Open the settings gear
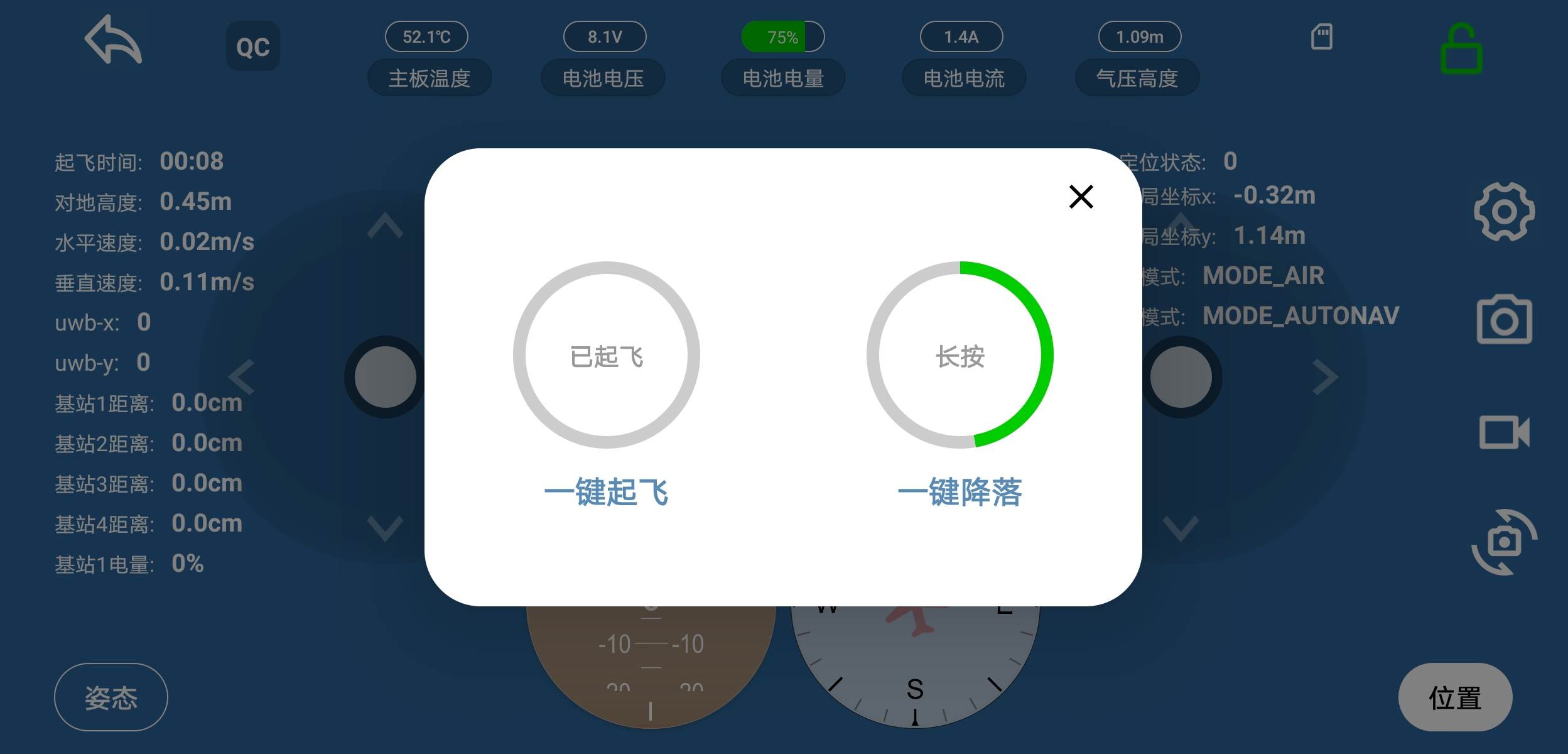 (x=1504, y=212)
